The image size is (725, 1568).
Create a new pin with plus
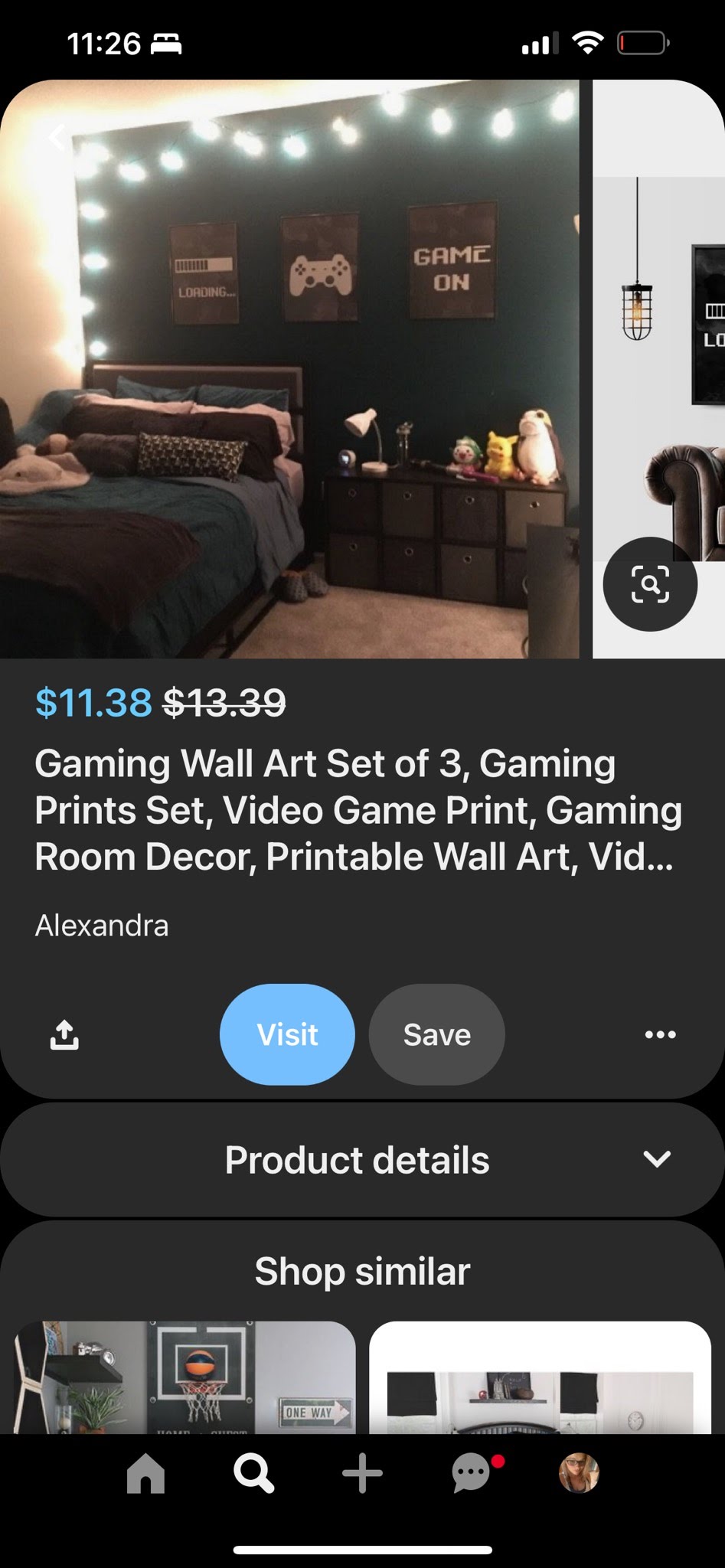362,1473
